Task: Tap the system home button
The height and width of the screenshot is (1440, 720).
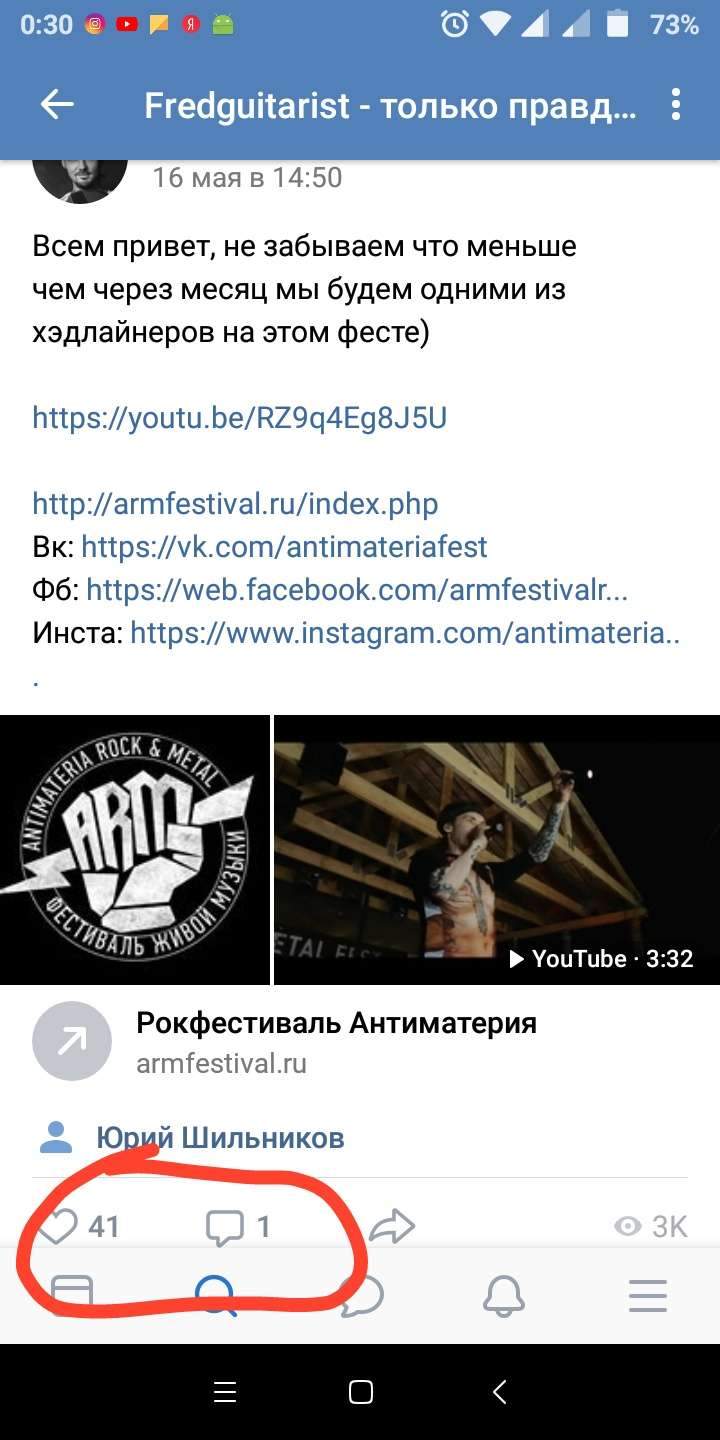Action: coord(360,1391)
